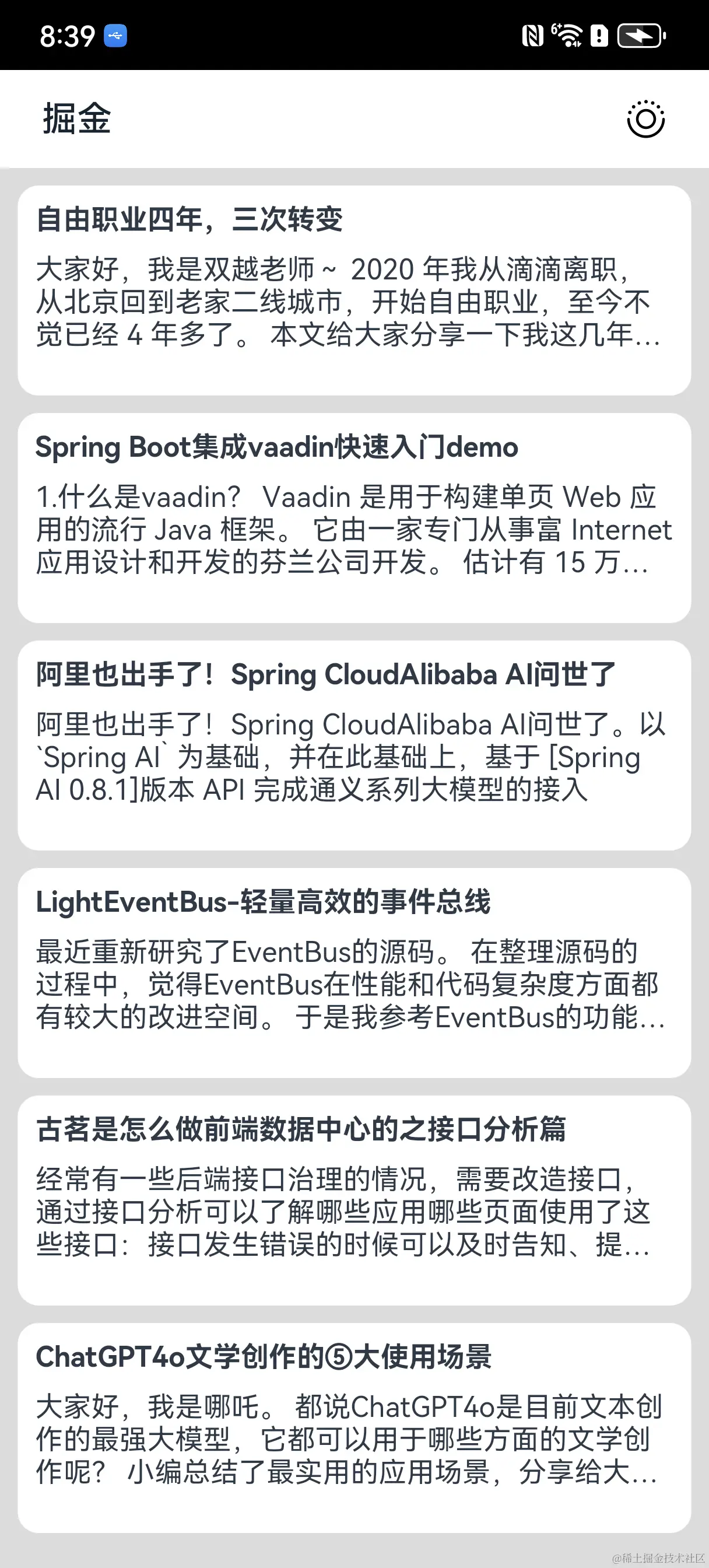
Task: View article 古茗是怎么做前端数据中心的之接口分析篇
Action: click(354, 1199)
